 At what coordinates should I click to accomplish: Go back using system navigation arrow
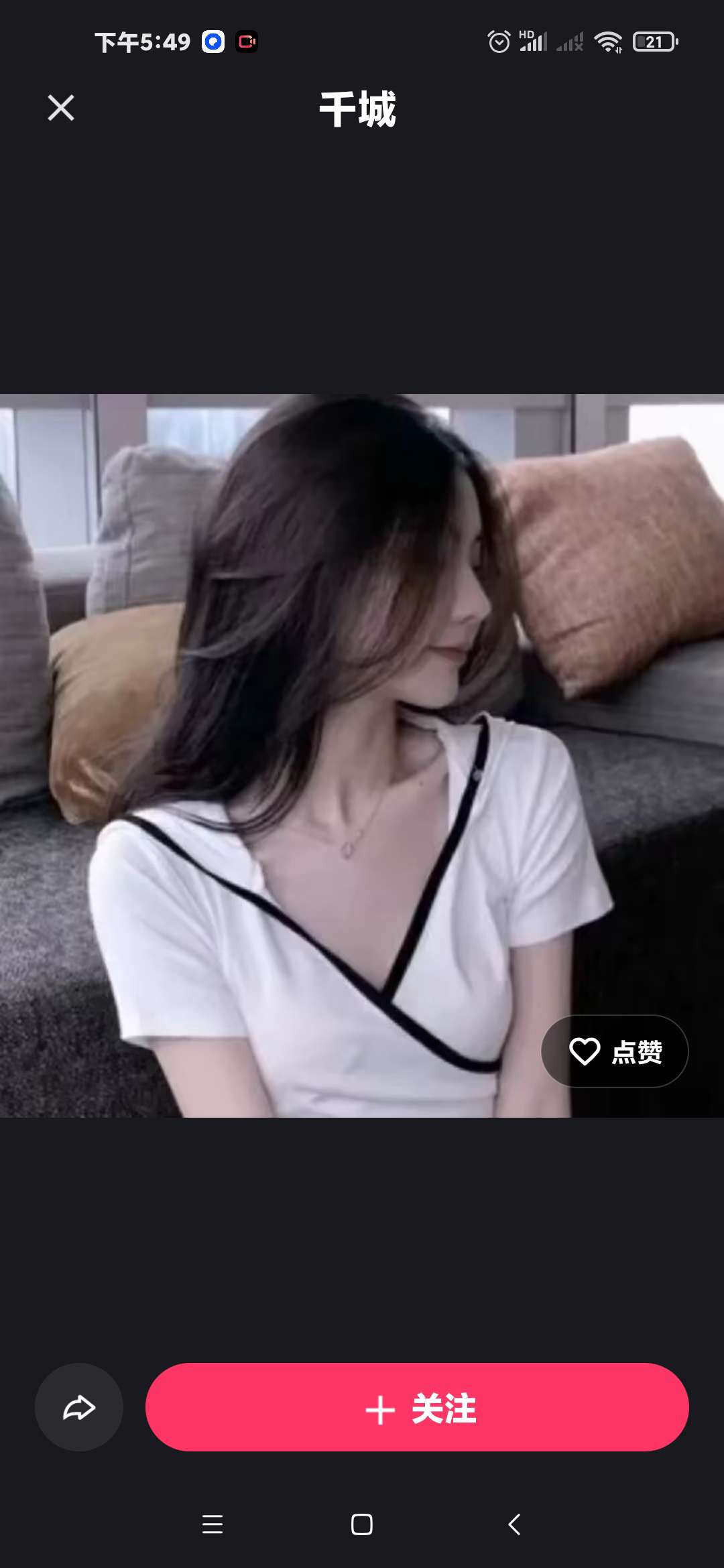tap(514, 1524)
